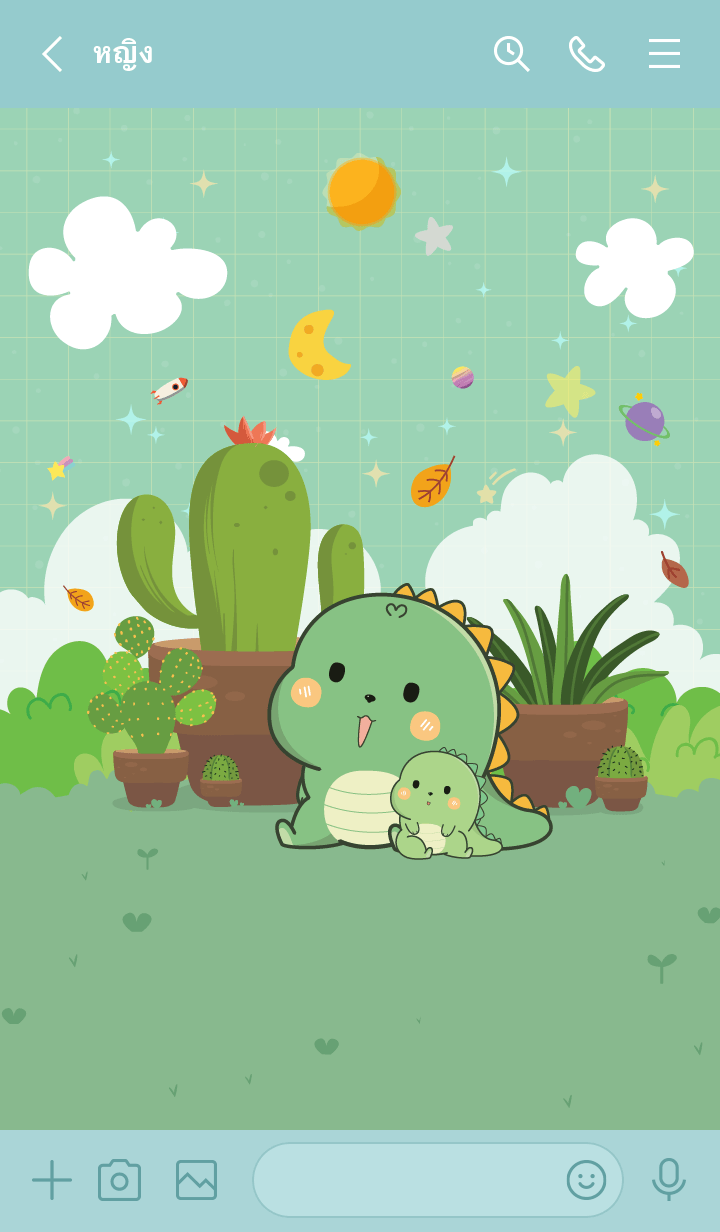Open the camera to take a photo

pyautogui.click(x=120, y=1180)
